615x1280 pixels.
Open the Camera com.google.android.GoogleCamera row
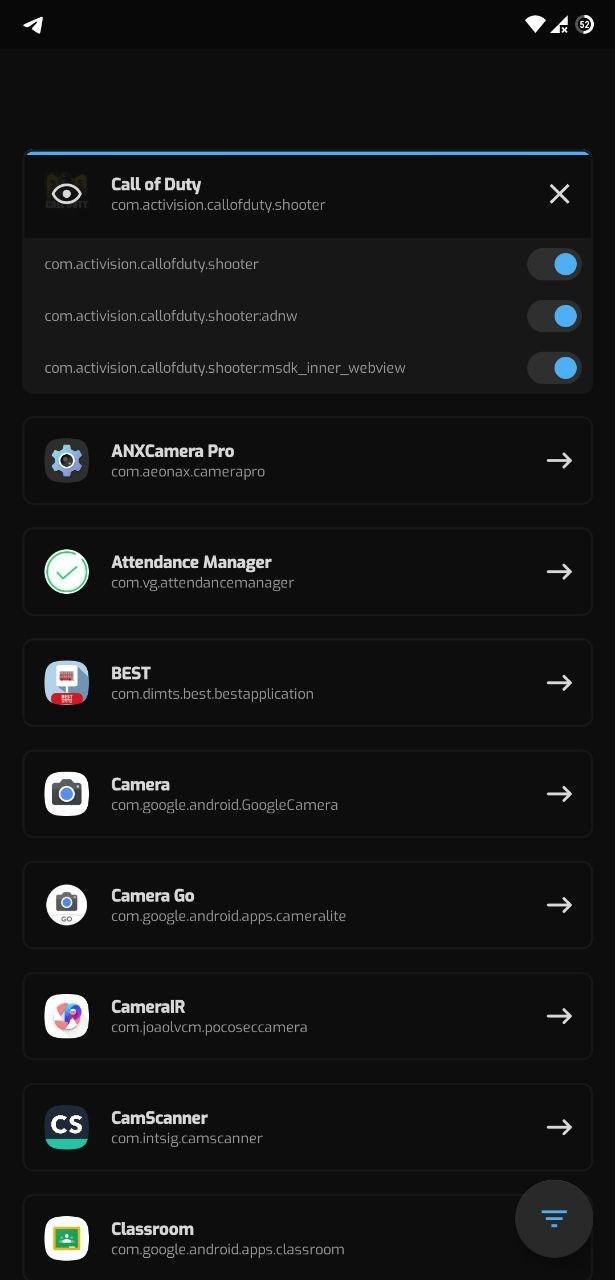[308, 793]
